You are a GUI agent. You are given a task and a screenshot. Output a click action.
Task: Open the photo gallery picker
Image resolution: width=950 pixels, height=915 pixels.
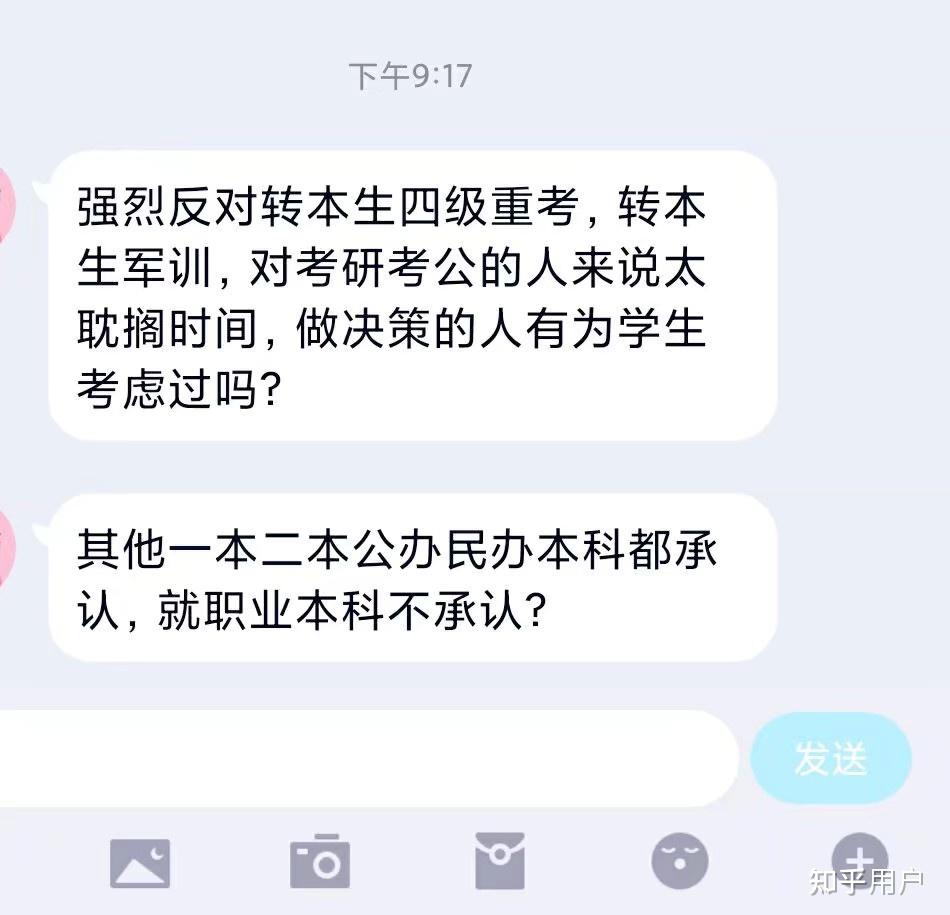[140, 863]
